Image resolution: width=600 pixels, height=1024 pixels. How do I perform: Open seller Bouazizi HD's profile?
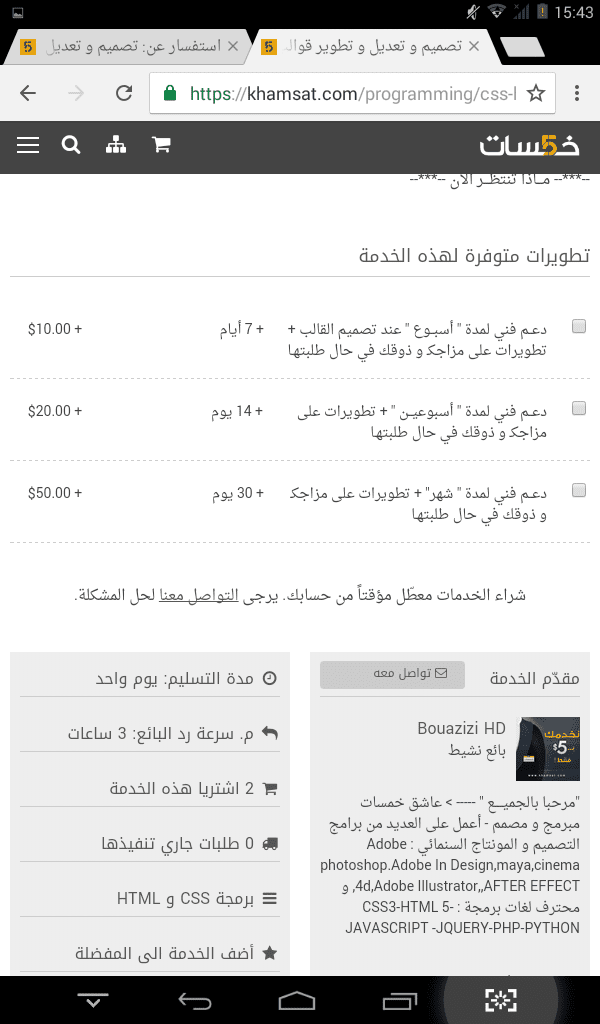pos(461,728)
